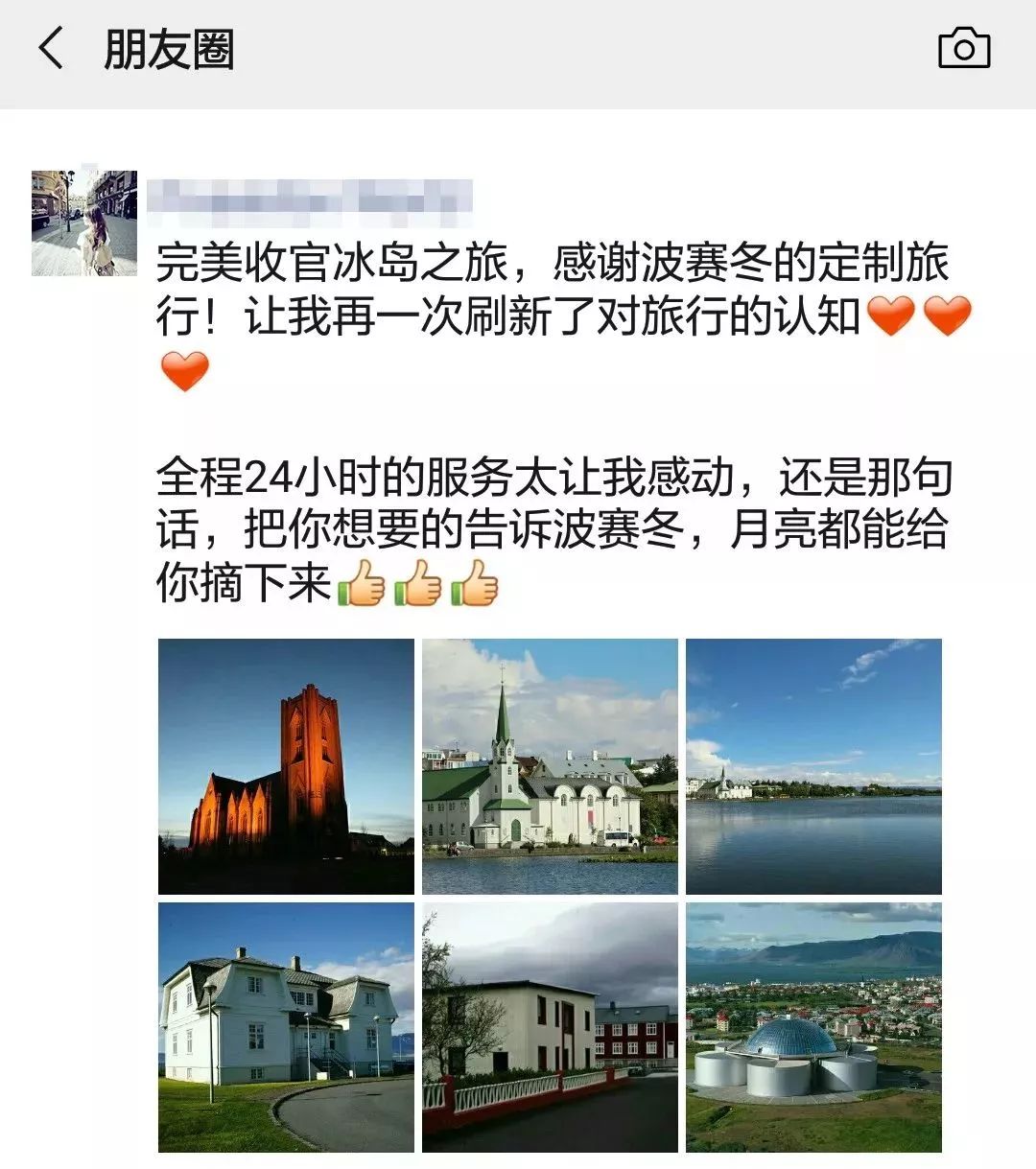
Task: View the white church with green steeple photo
Action: [550, 767]
